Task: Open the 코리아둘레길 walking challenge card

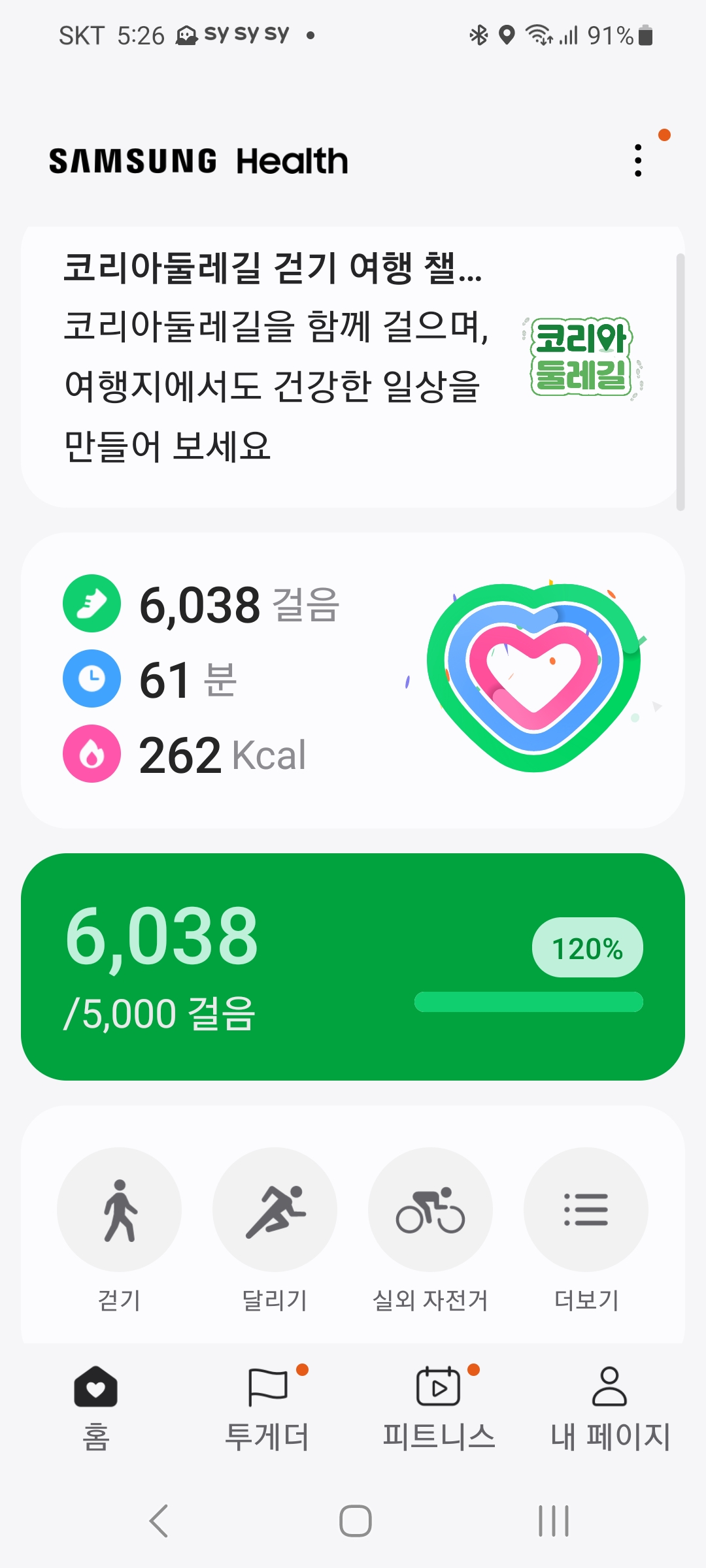Action: point(352,367)
